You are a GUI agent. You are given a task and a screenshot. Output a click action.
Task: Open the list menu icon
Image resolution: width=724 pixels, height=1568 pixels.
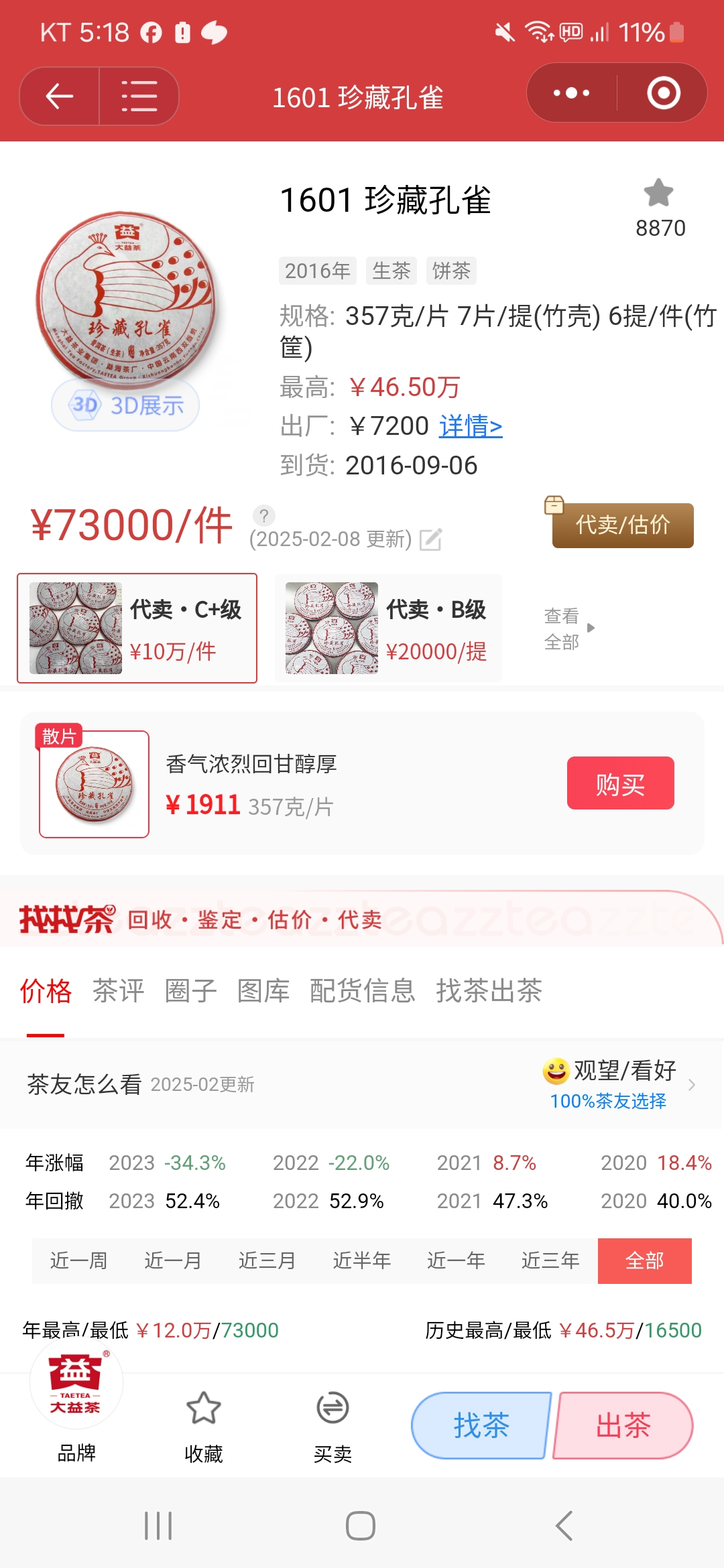pyautogui.click(x=139, y=96)
